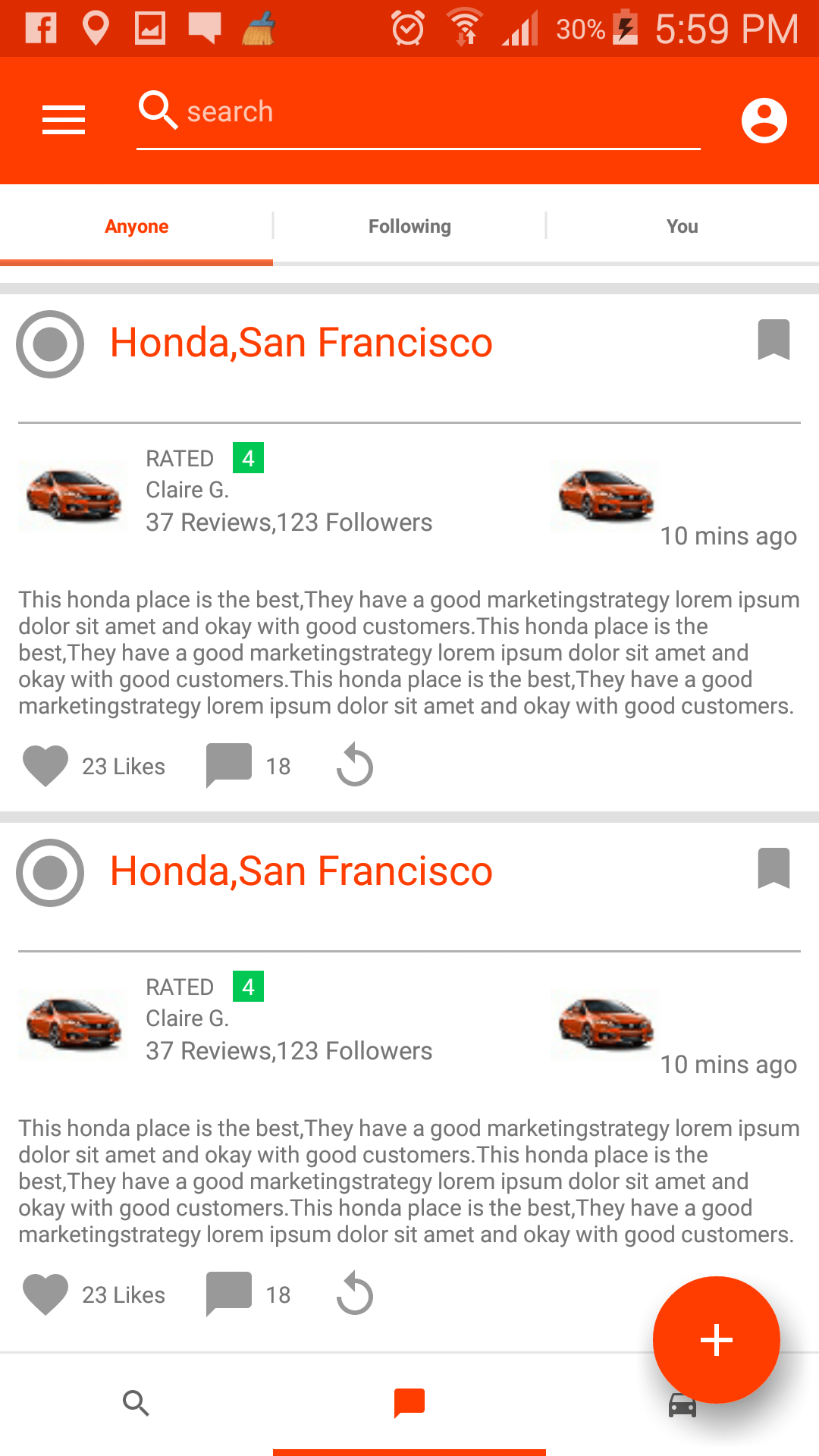
Task: Bookmark the first Honda,San Francisco review
Action: click(x=773, y=339)
